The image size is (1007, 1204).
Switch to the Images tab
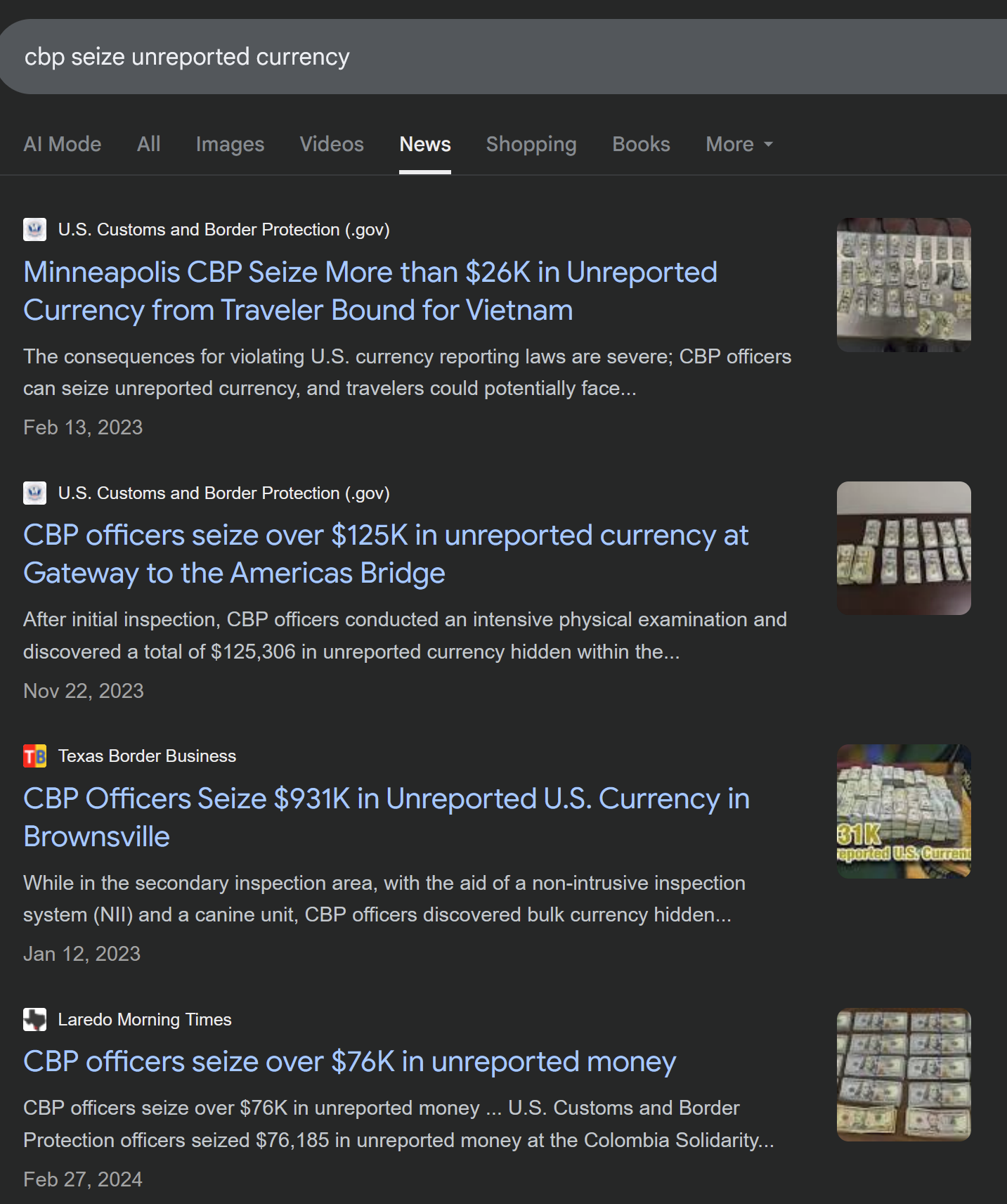coord(230,144)
